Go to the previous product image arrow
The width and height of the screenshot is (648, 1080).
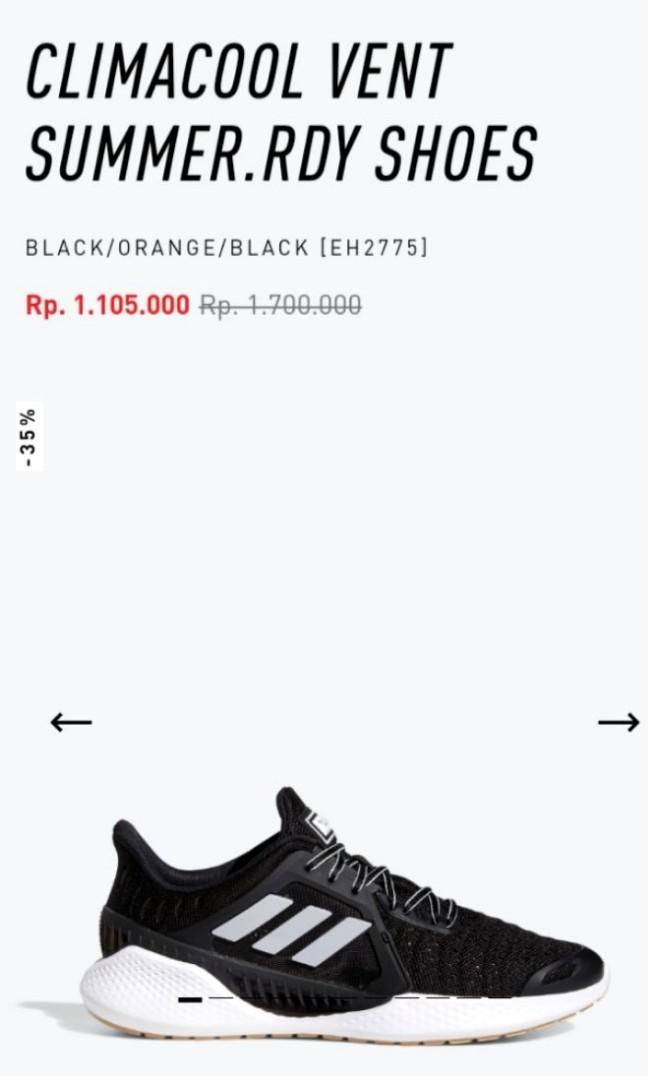[71, 722]
